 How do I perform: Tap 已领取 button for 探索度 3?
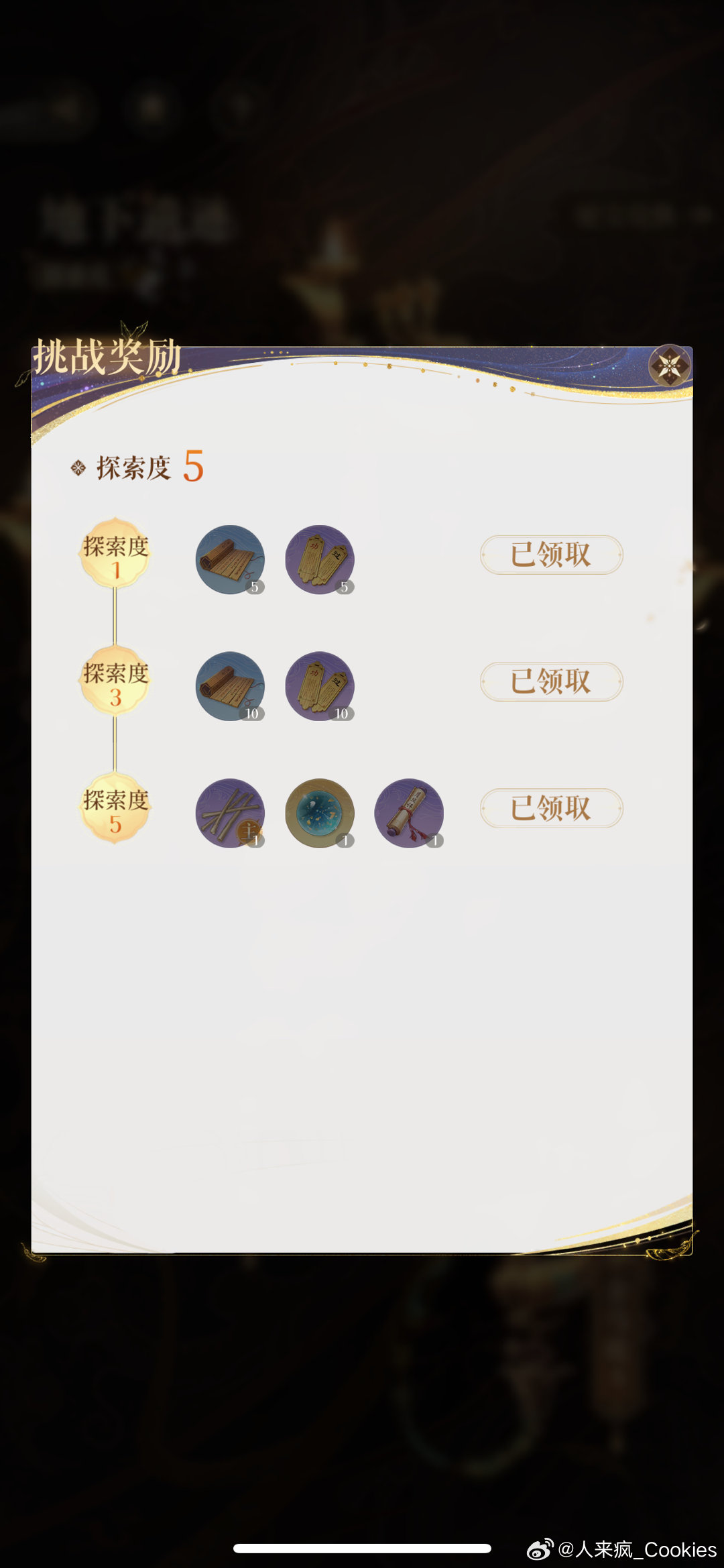coord(551,681)
